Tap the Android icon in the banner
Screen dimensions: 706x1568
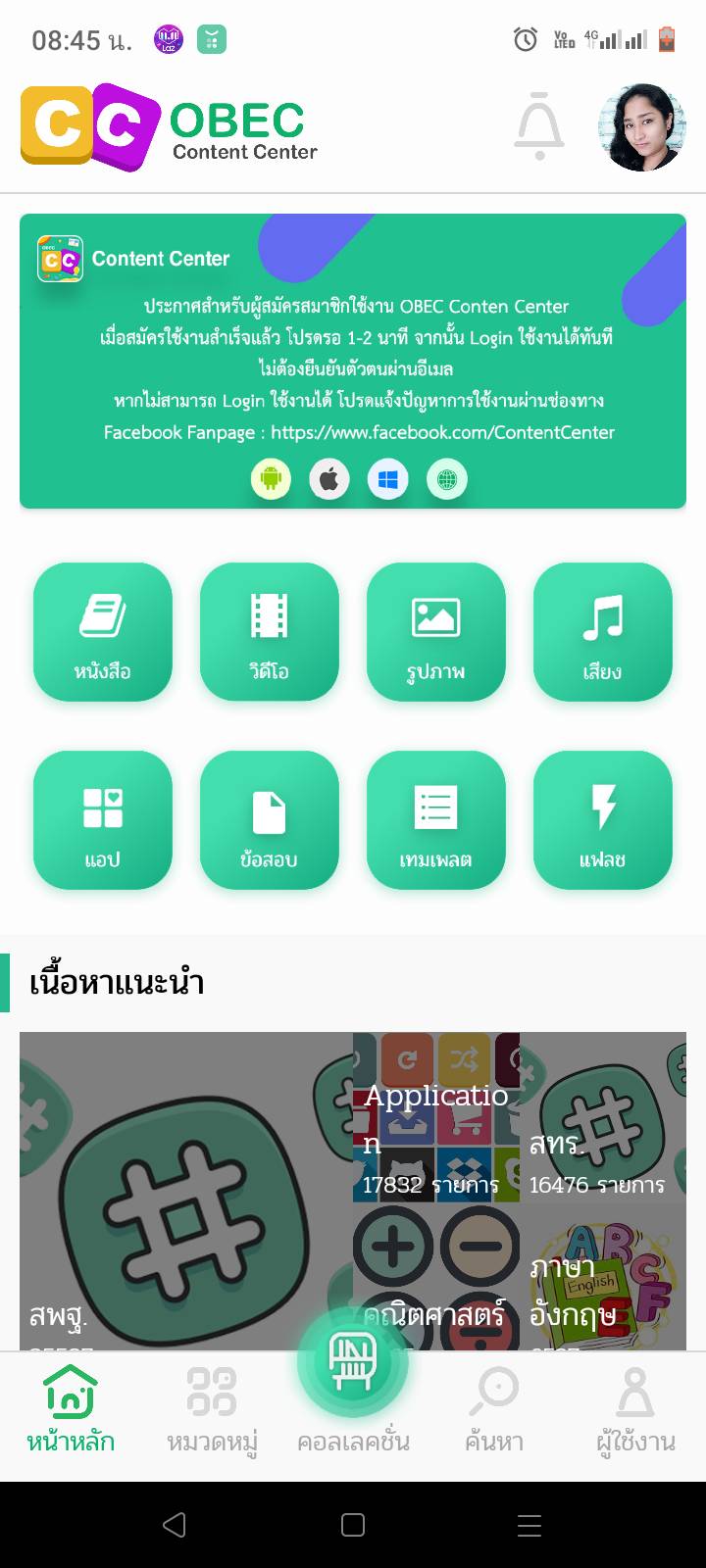271,480
